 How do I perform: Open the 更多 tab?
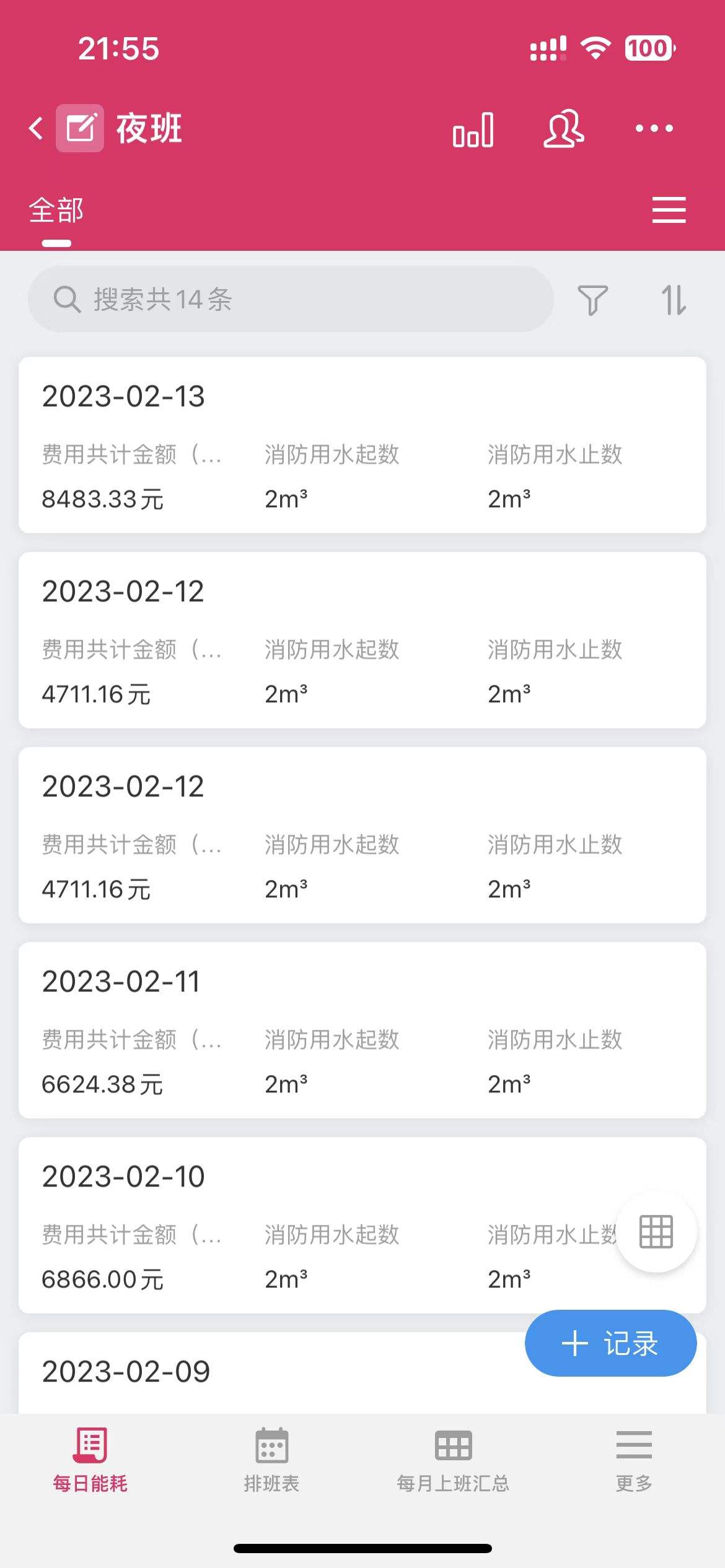pos(634,1460)
